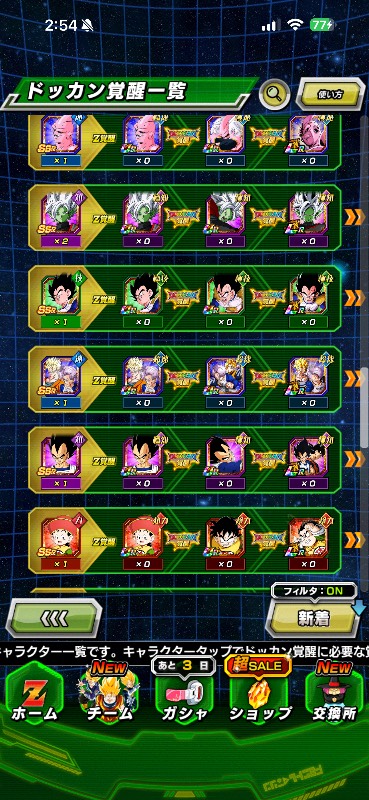
Task: Open Zamasu's final awakened card in the row
Action: coord(309,217)
